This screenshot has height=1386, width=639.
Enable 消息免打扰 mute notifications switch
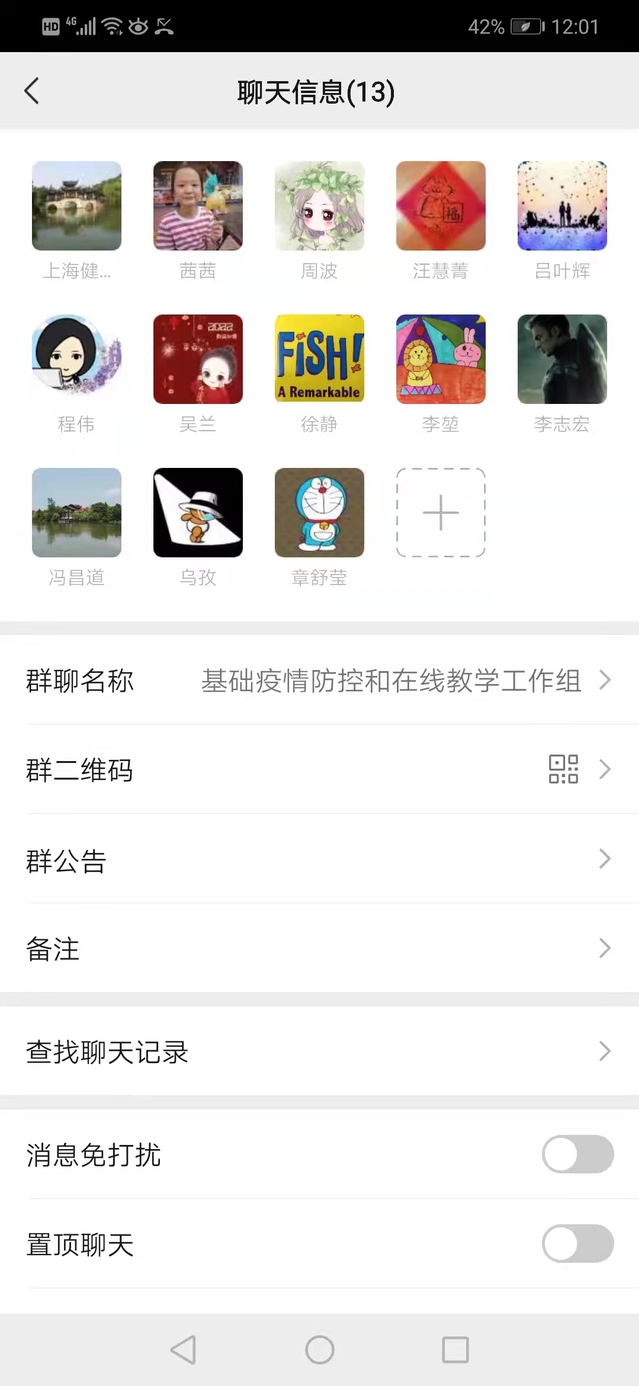(x=577, y=1155)
